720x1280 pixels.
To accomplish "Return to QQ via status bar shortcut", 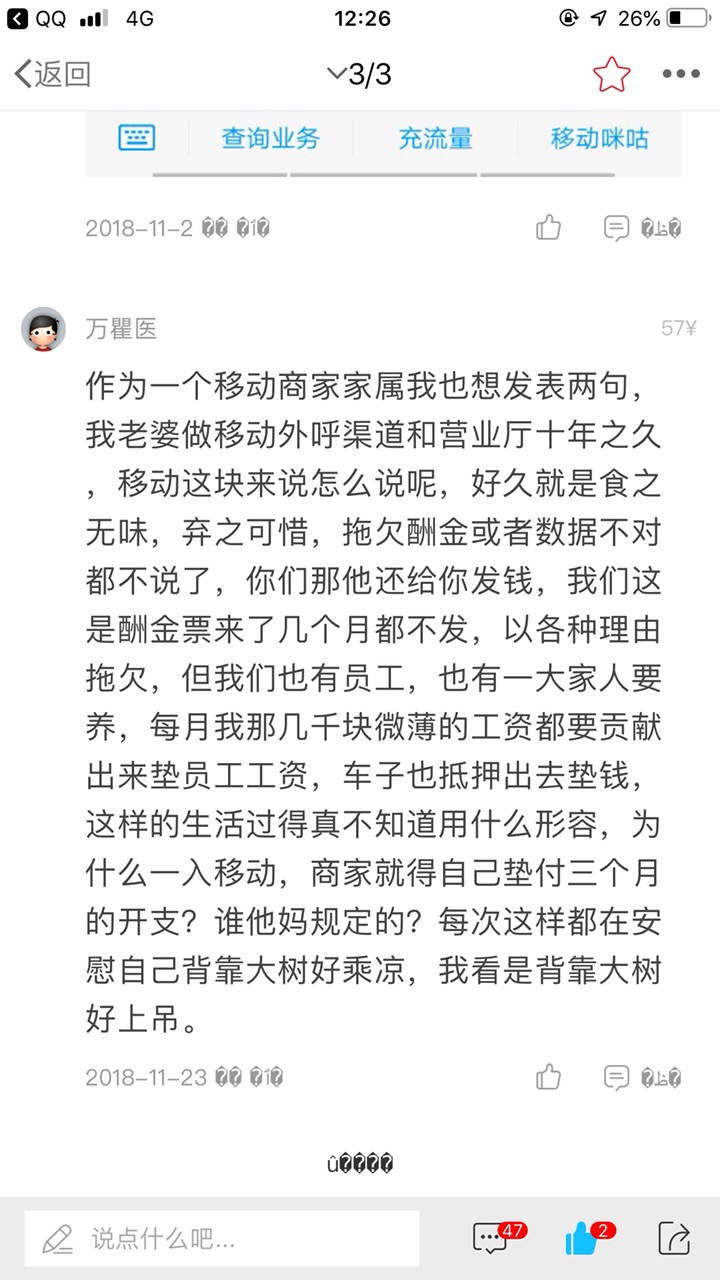I will click(38, 18).
